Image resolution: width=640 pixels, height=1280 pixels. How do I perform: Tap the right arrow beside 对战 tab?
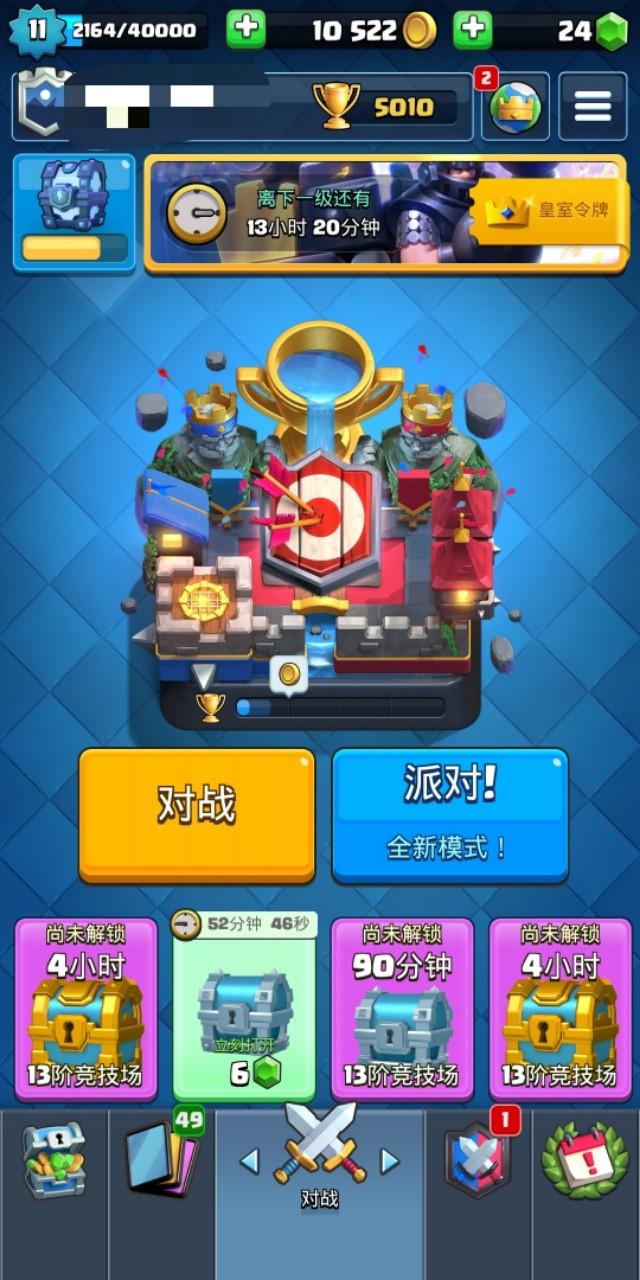tap(390, 1160)
